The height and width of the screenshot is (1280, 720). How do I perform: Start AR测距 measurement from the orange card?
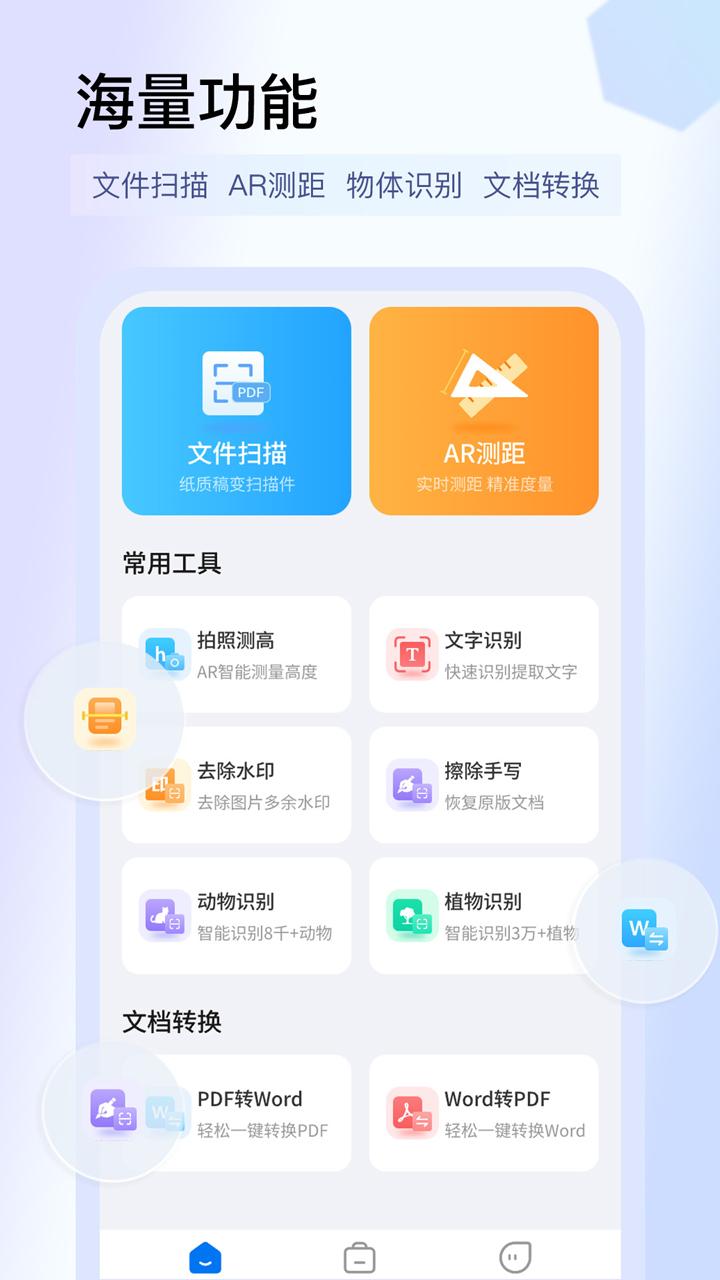[x=484, y=410]
